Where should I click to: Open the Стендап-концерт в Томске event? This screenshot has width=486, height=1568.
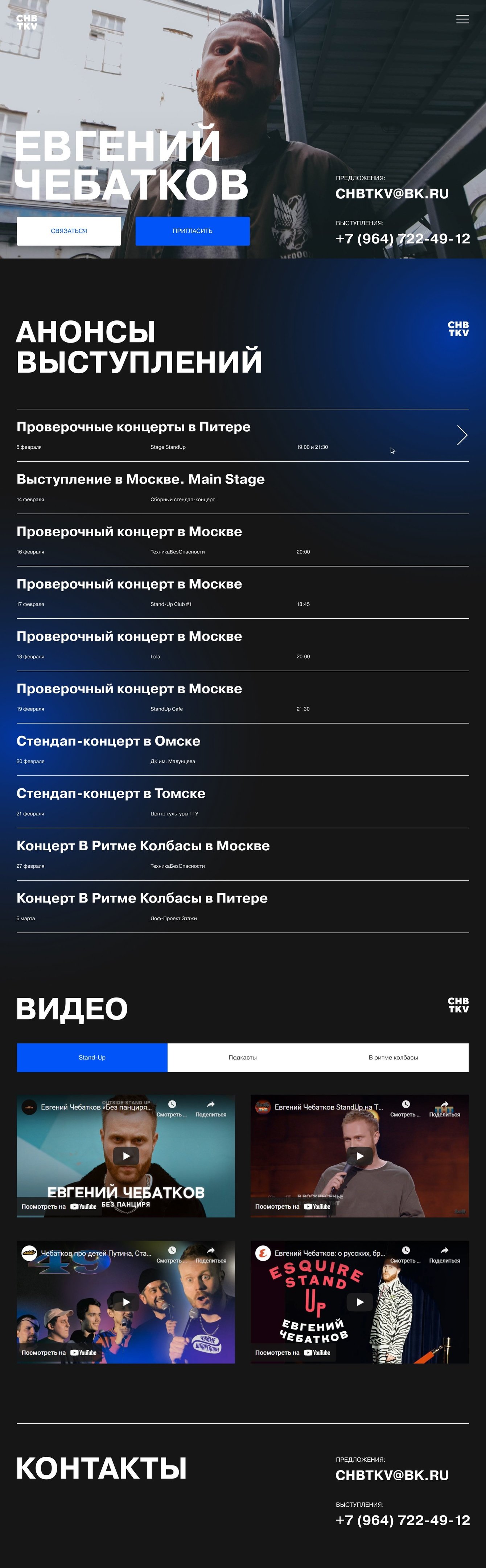pyautogui.click(x=111, y=794)
